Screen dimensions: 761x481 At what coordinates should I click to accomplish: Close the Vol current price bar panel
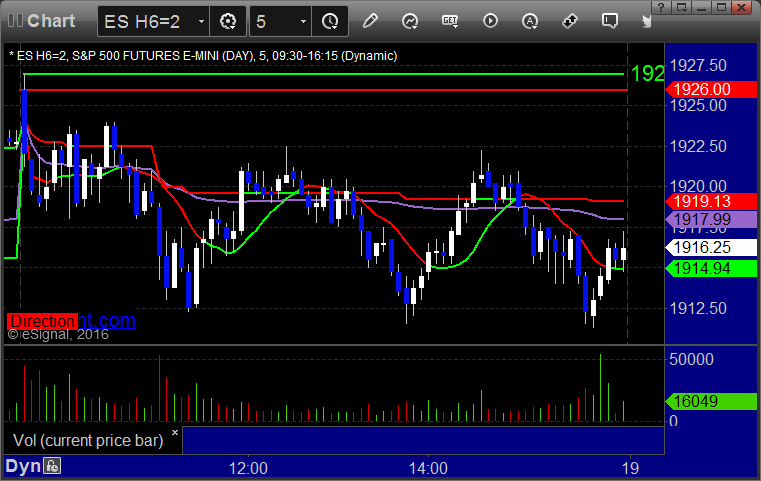coord(174,432)
